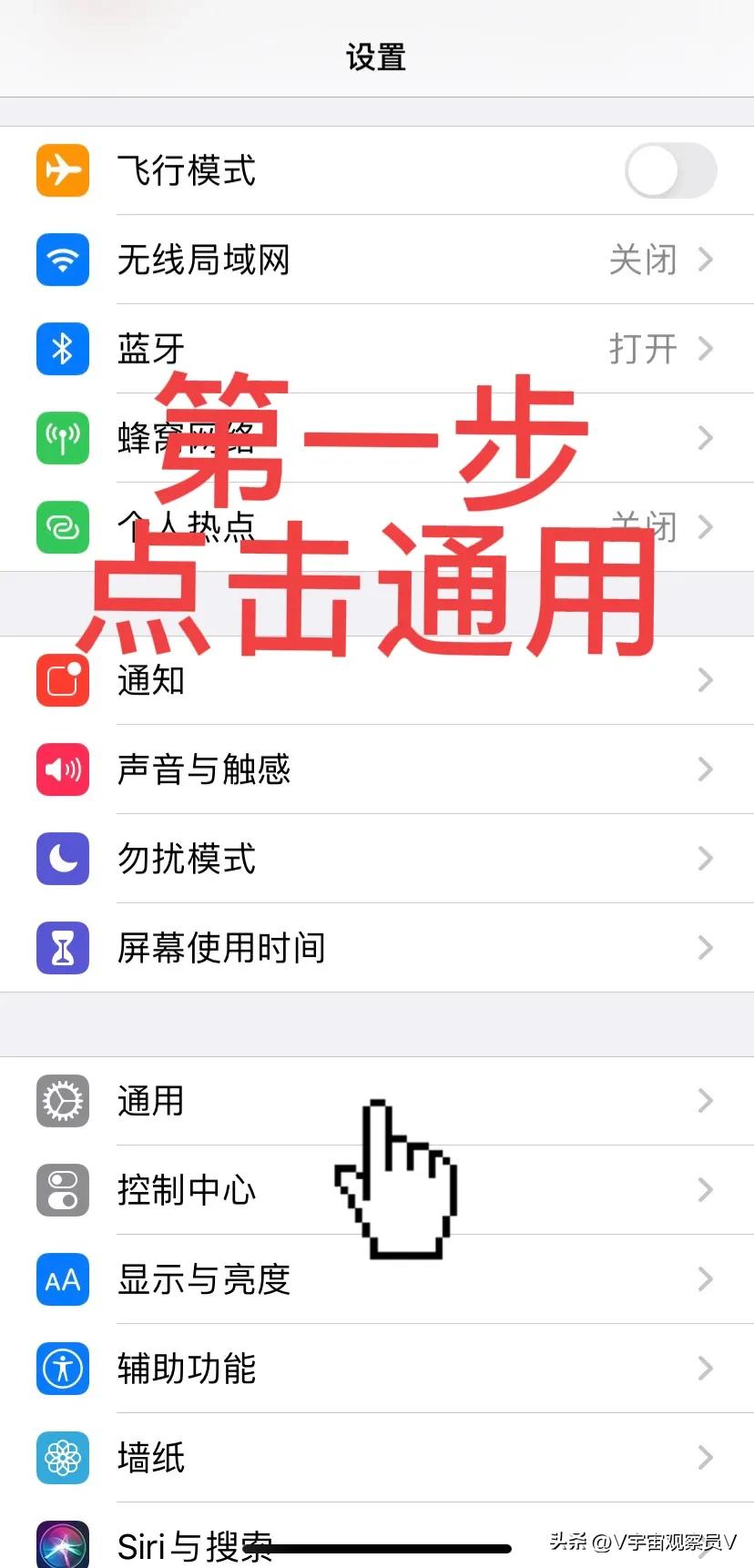Screen dimensions: 754x1568
Task: Click the 勿扰模式 crescent moon icon
Action: (62, 859)
